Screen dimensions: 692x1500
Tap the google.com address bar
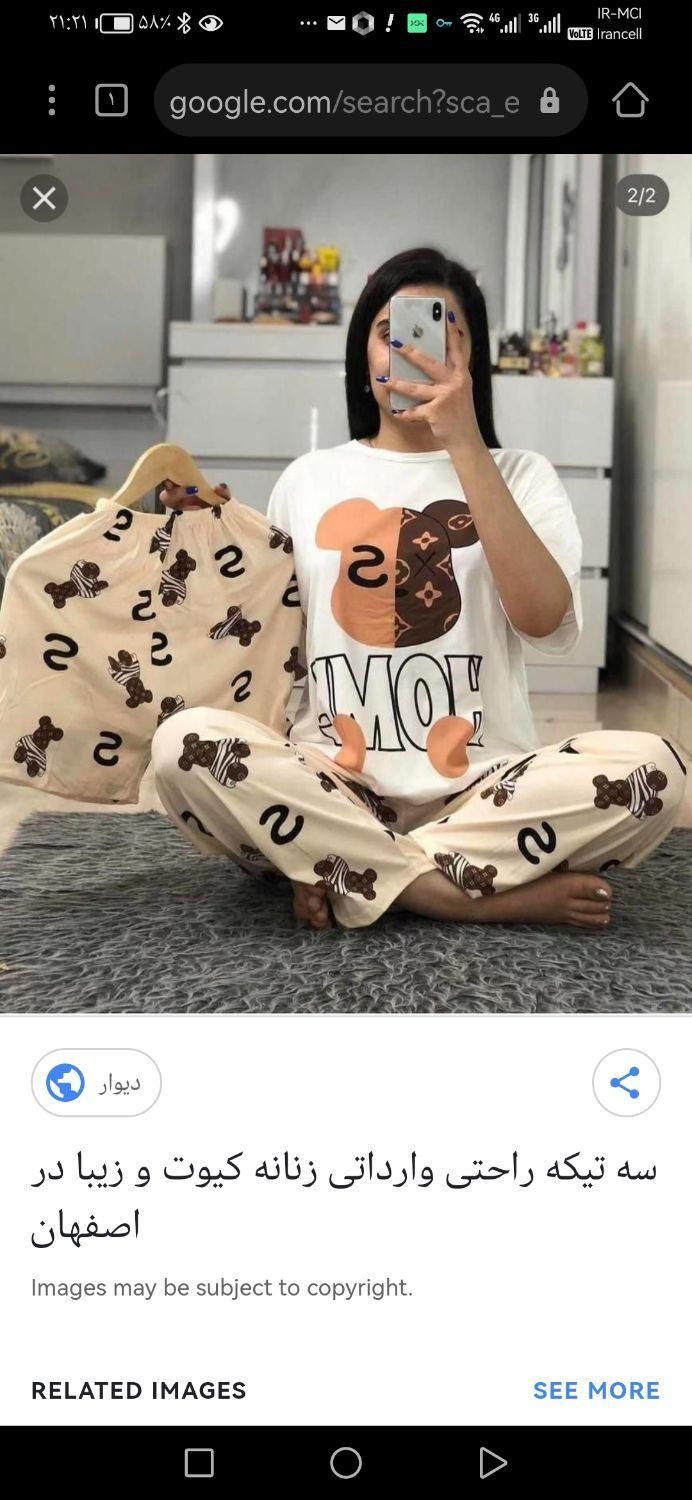pyautogui.click(x=345, y=101)
